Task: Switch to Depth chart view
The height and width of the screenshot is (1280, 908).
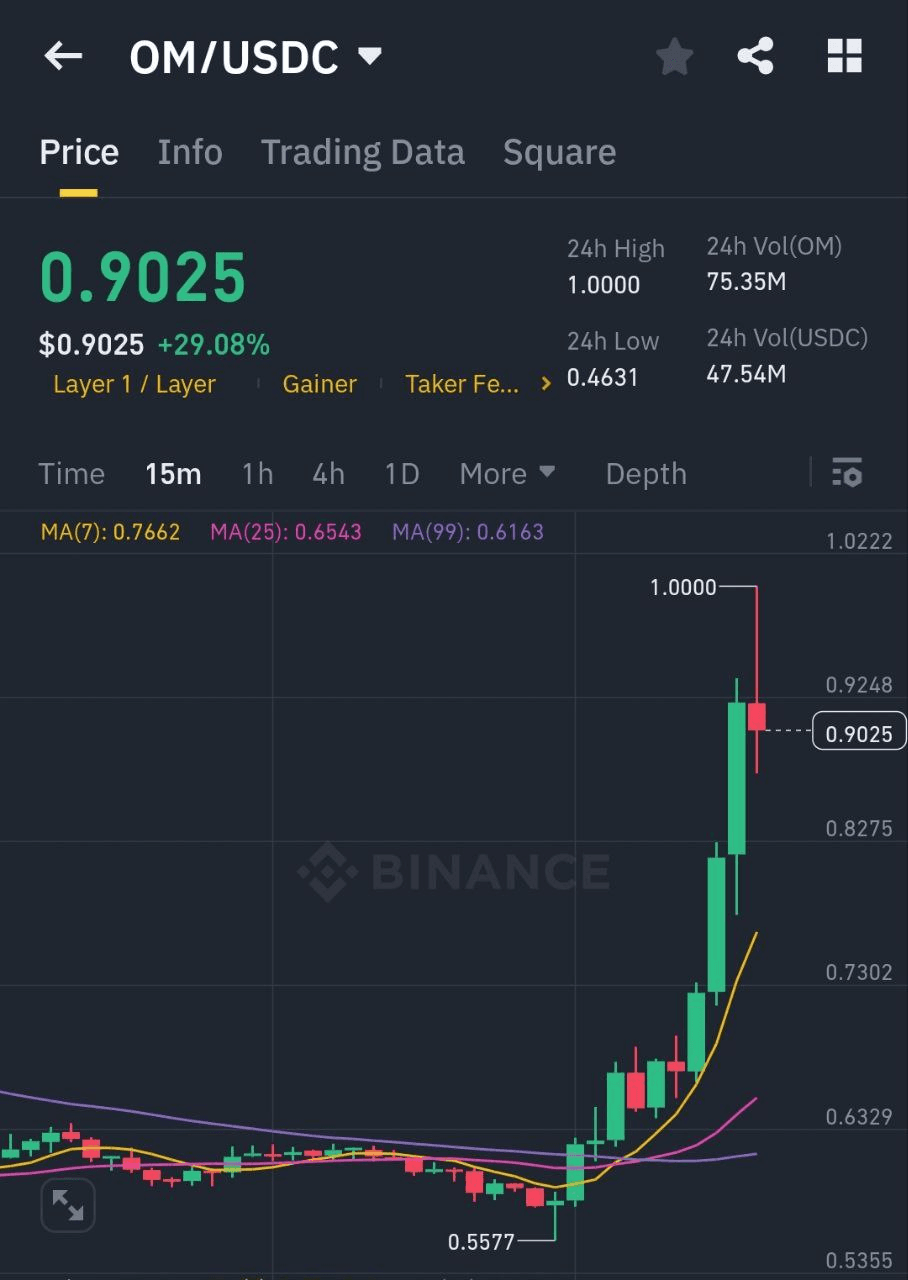Action: pos(645,473)
